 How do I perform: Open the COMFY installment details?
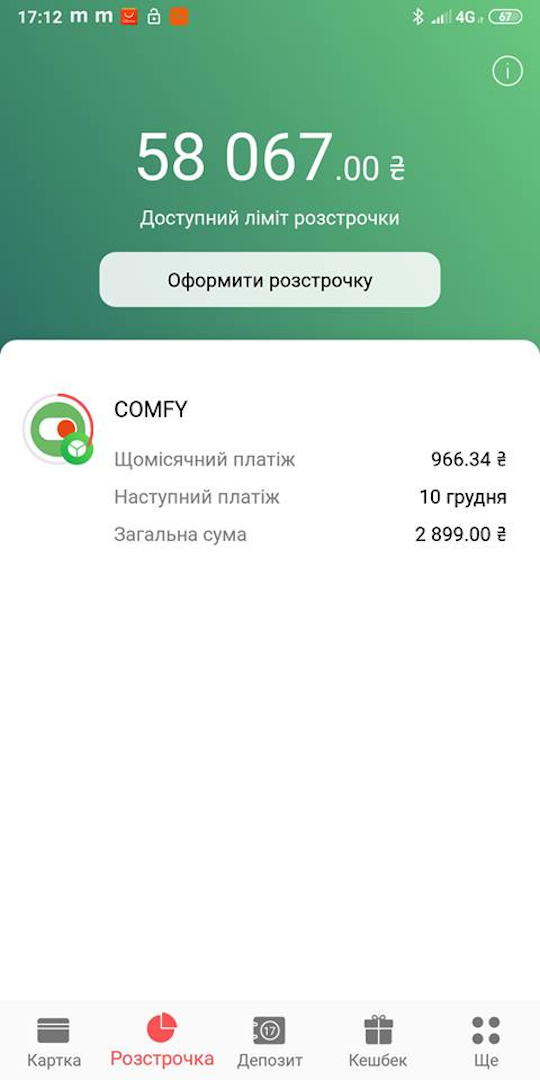[270, 470]
